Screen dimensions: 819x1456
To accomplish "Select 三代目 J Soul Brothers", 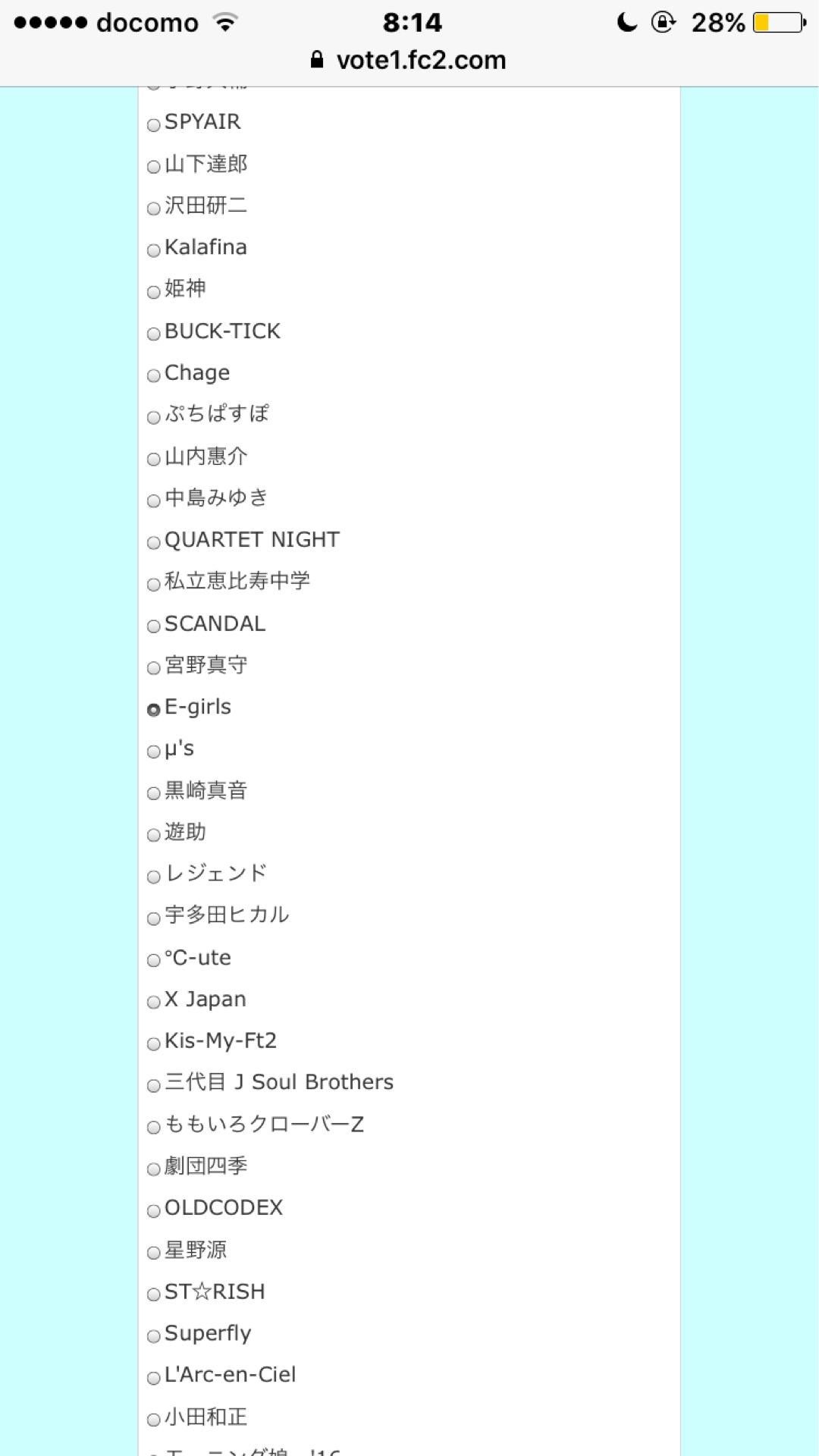I will pos(154,1085).
